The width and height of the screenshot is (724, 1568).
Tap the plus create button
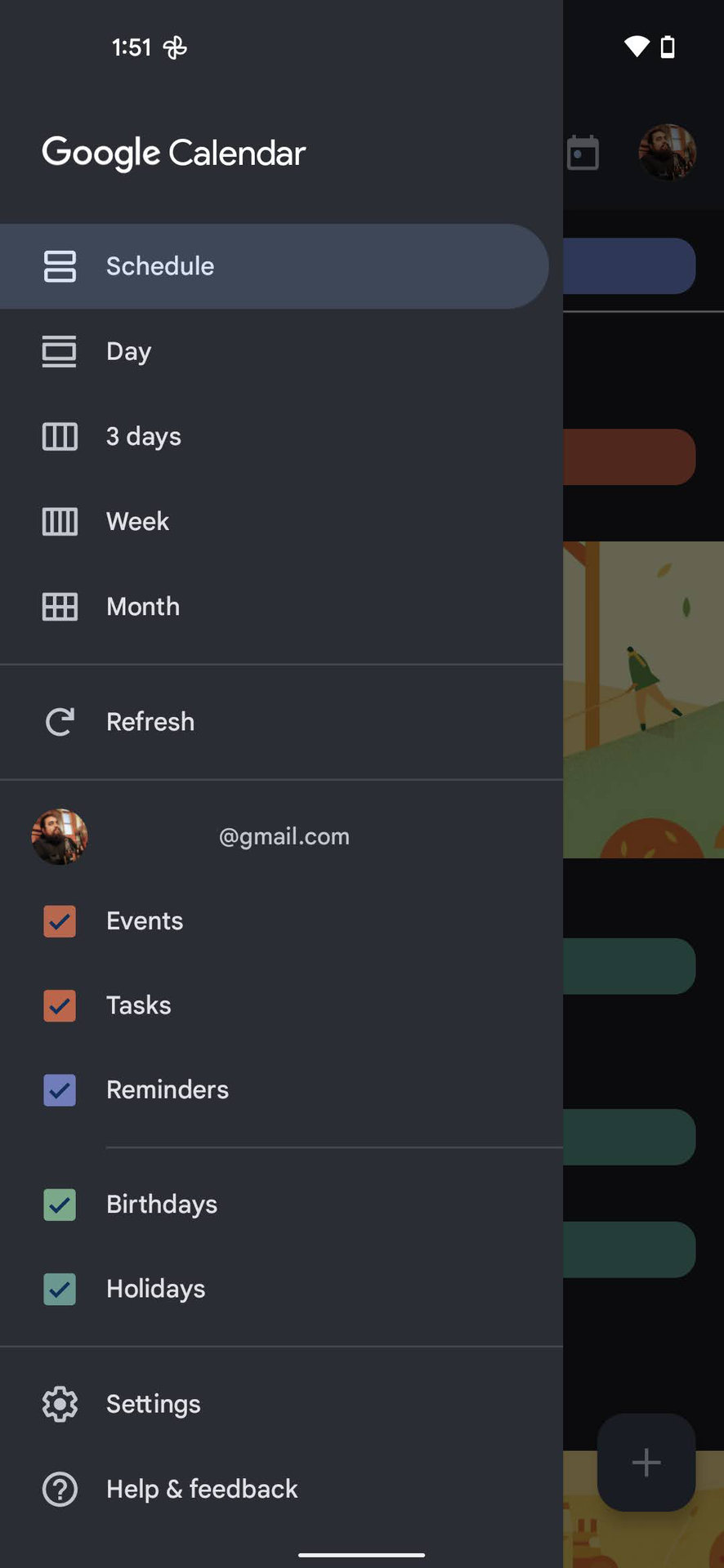click(646, 1462)
